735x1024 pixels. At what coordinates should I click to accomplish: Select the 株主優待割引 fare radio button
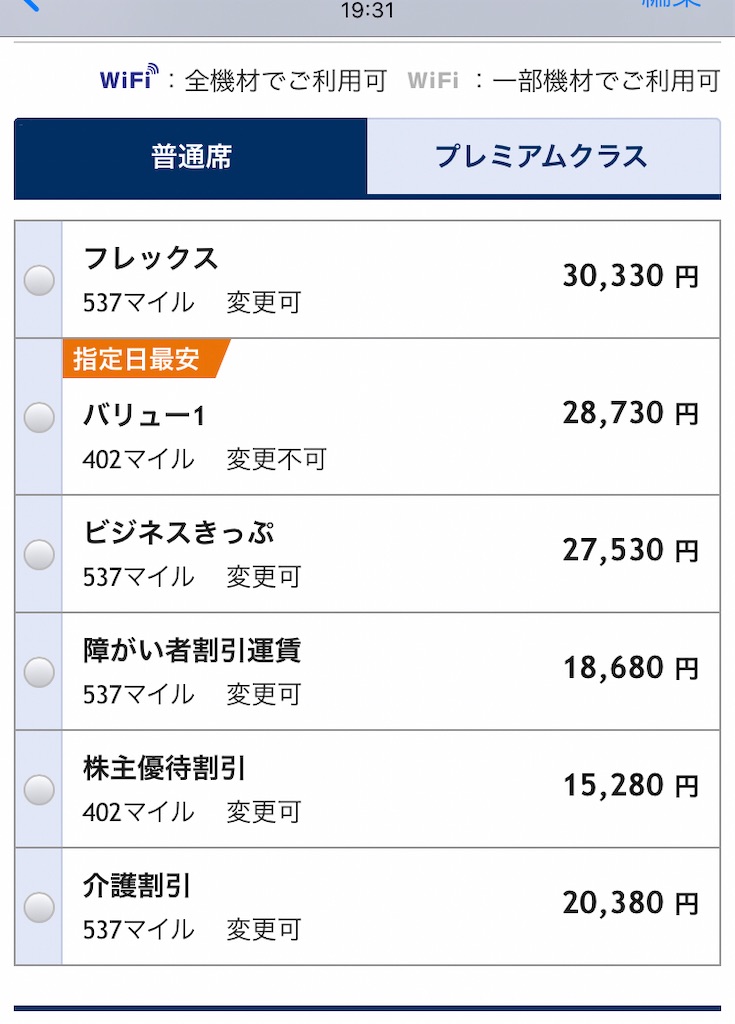(38, 790)
